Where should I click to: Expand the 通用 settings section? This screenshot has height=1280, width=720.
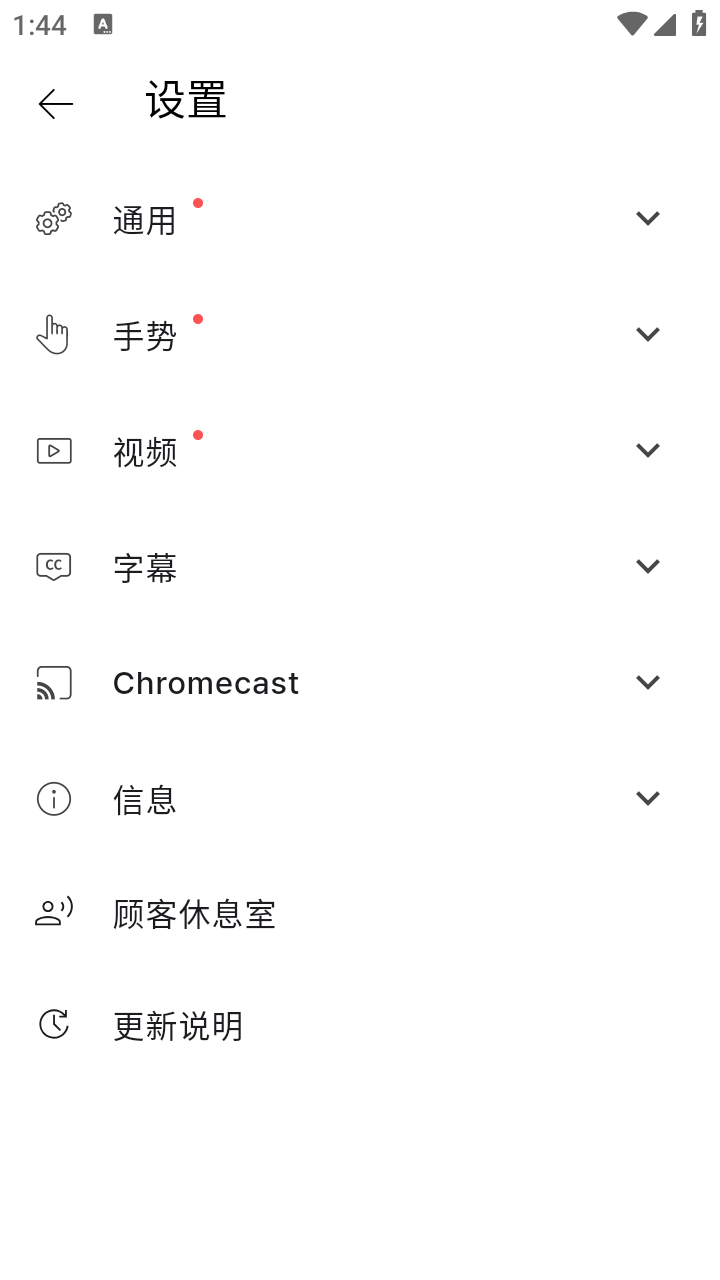point(648,218)
